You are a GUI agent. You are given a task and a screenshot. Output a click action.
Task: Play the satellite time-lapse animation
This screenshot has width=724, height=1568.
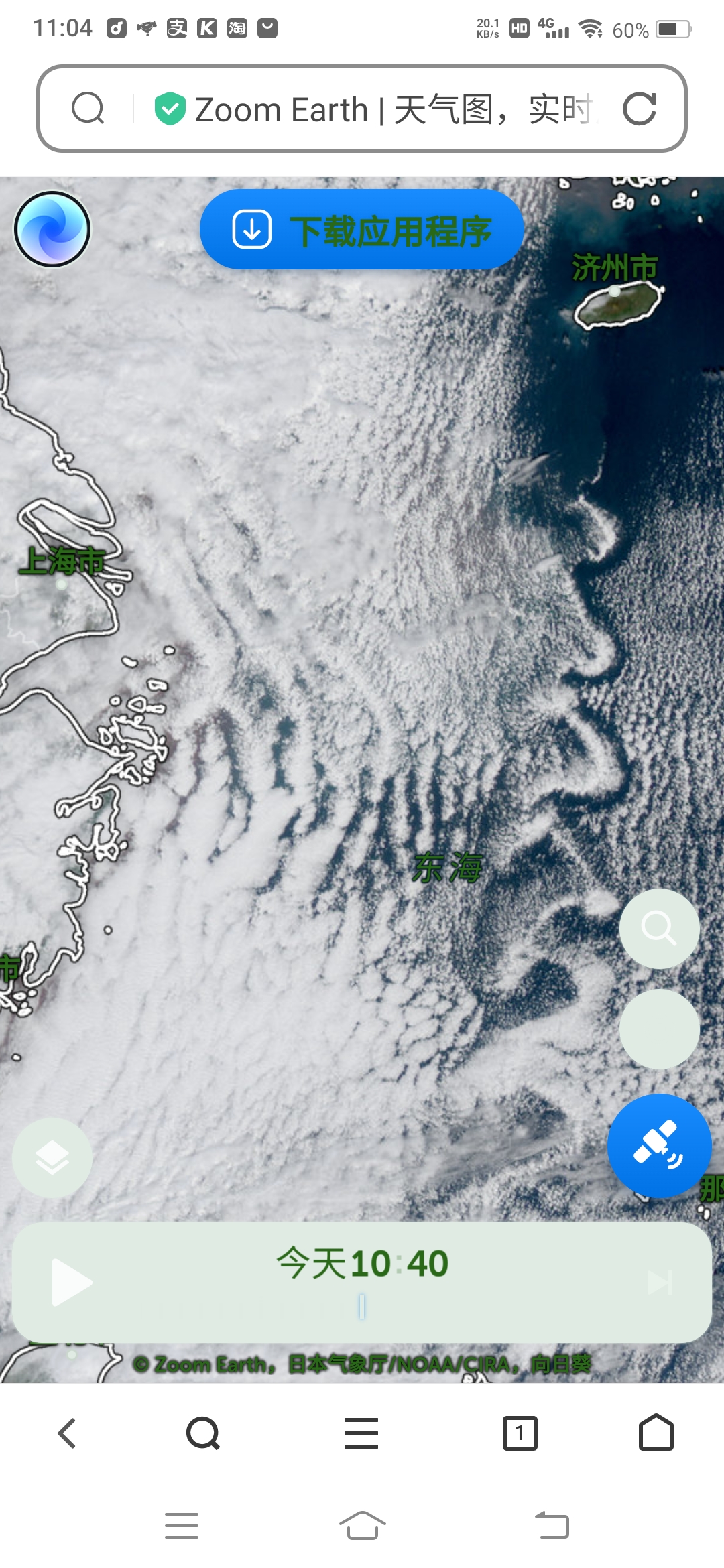[x=70, y=1282]
